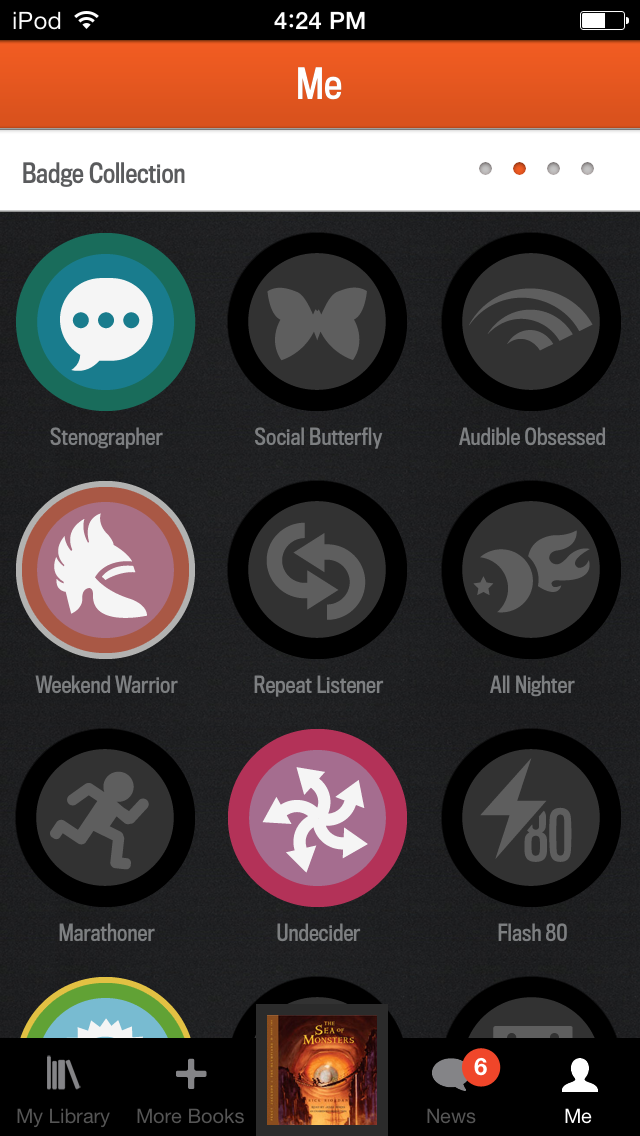Viewport: 640px width, 1136px height.
Task: Tap the Badge Collection page indicator dots
Action: tap(536, 169)
